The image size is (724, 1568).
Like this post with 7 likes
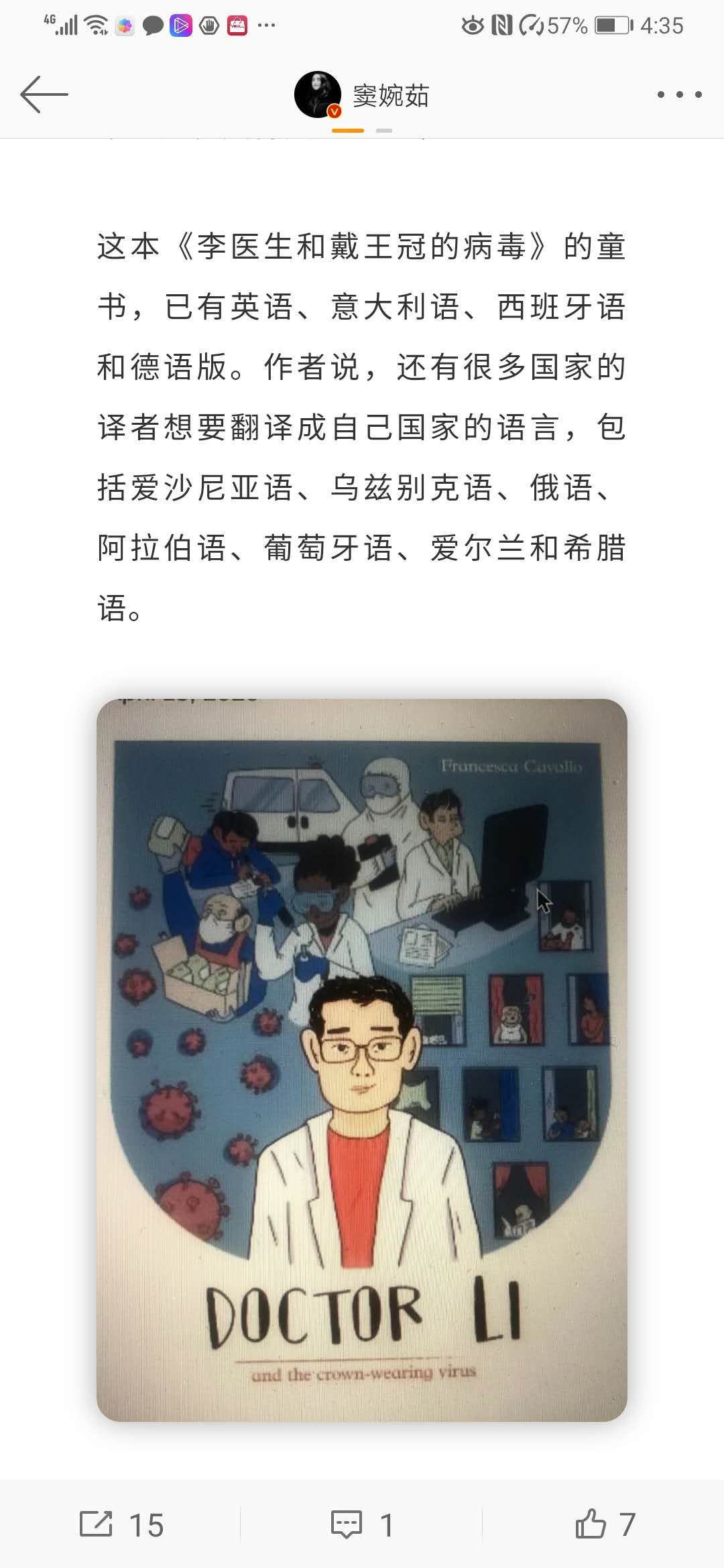(605, 1524)
